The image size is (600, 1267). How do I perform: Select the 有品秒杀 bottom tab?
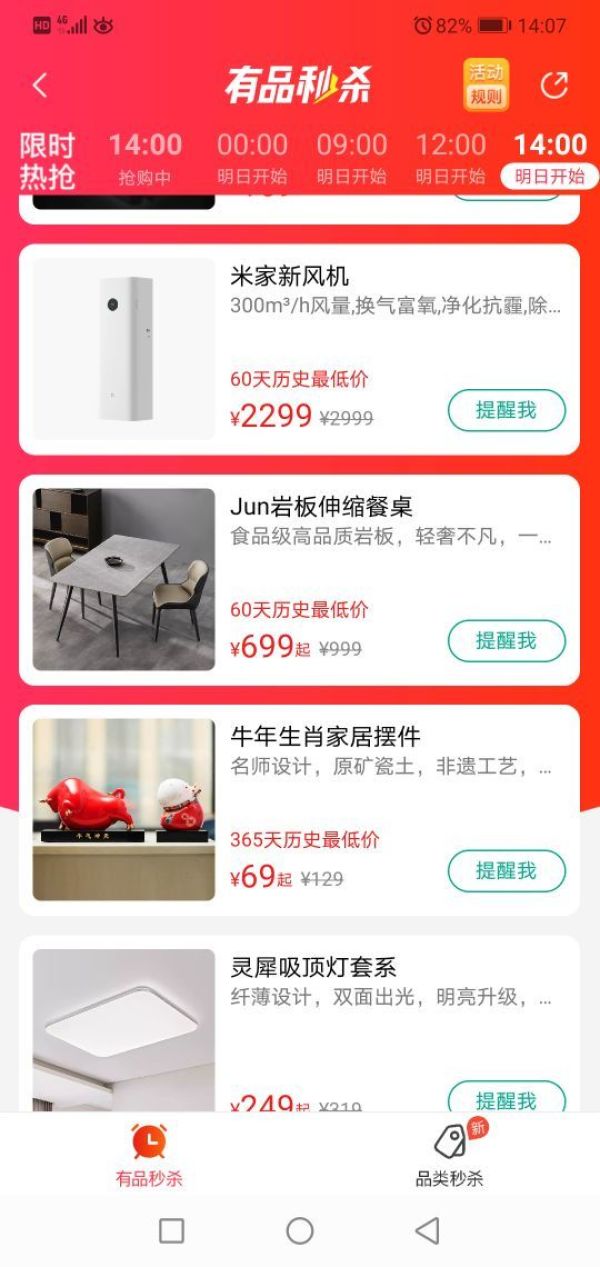point(149,1156)
